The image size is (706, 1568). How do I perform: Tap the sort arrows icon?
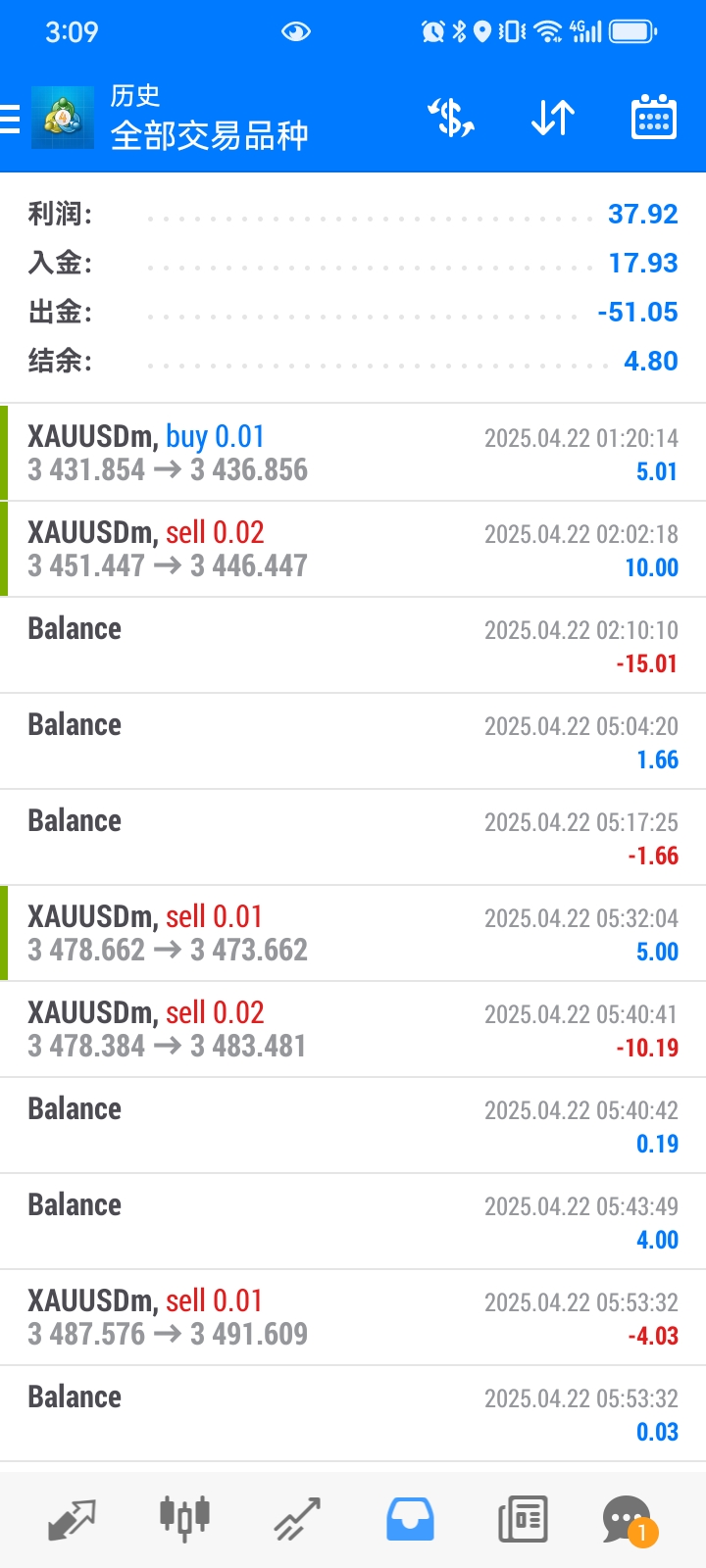(x=553, y=119)
